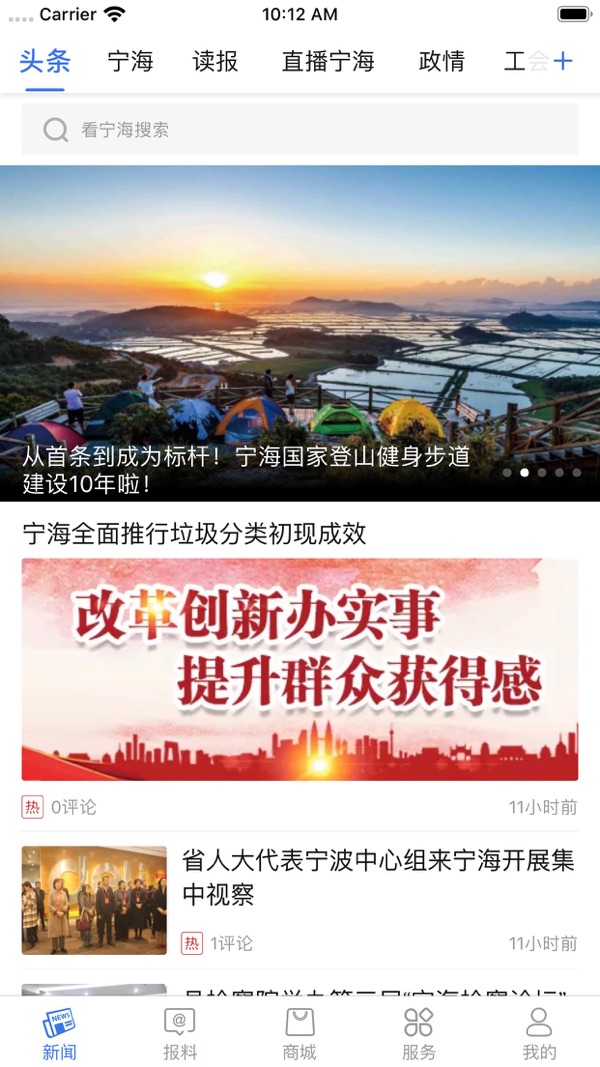Screen dimensions: 600x1067
Task: Open the 商城 bottom tab
Action: (x=300, y=1033)
